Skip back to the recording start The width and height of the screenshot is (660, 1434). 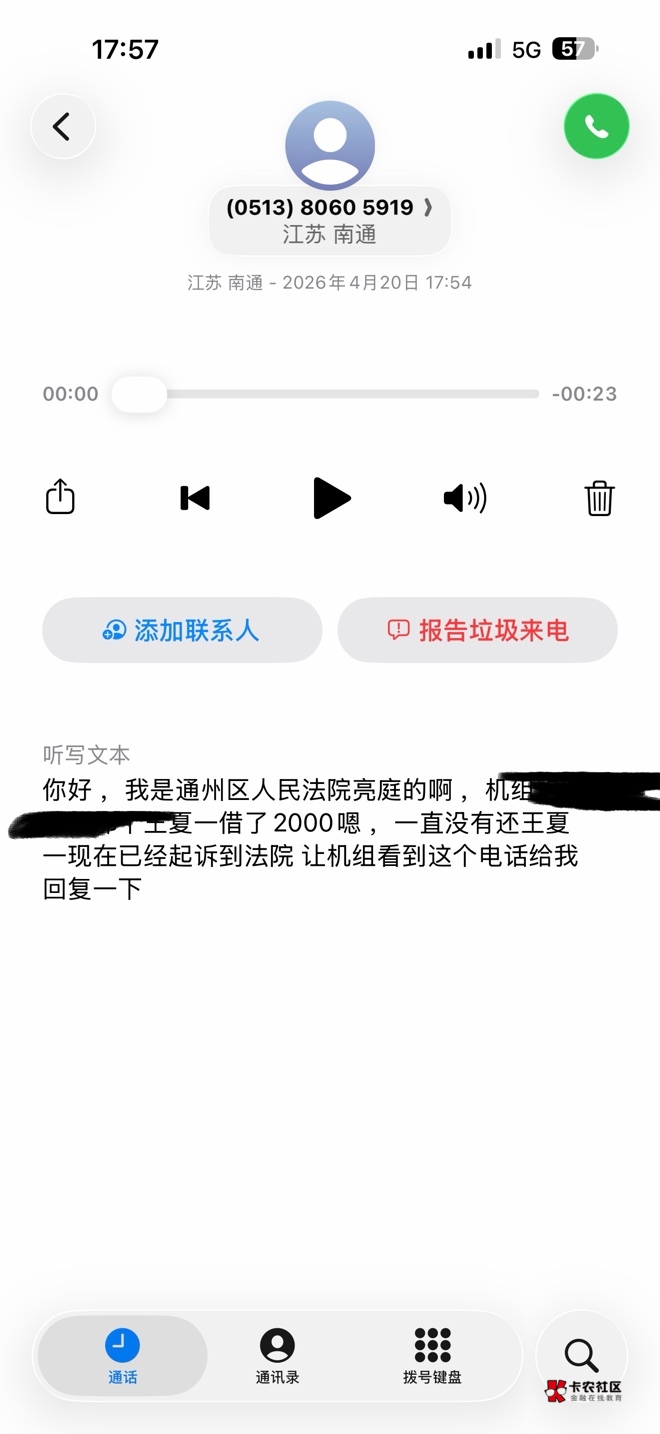pos(195,498)
